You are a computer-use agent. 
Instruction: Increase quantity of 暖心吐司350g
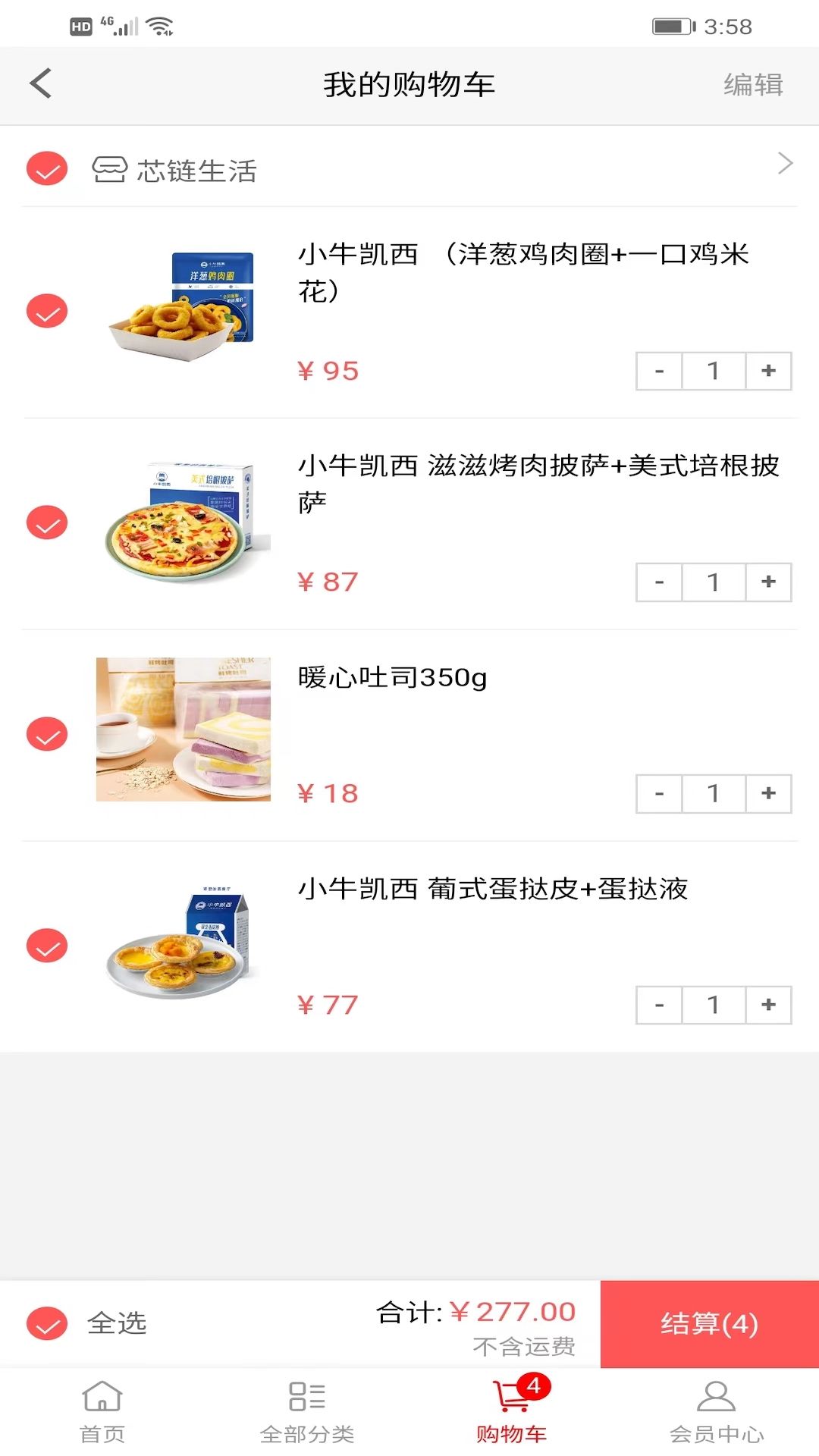(x=767, y=793)
